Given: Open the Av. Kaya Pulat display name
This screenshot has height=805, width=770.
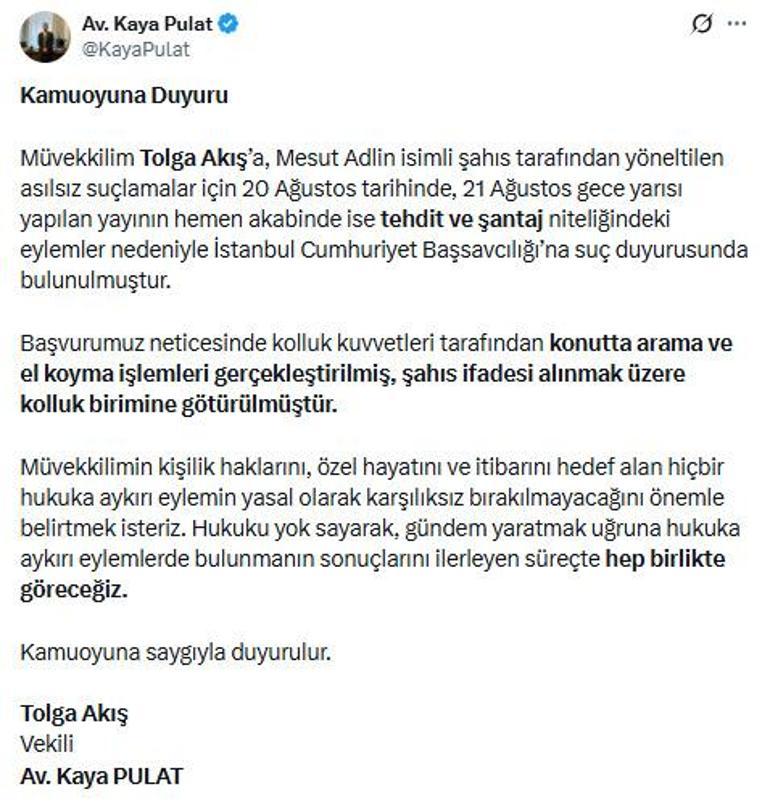Looking at the screenshot, I should pos(147,24).
